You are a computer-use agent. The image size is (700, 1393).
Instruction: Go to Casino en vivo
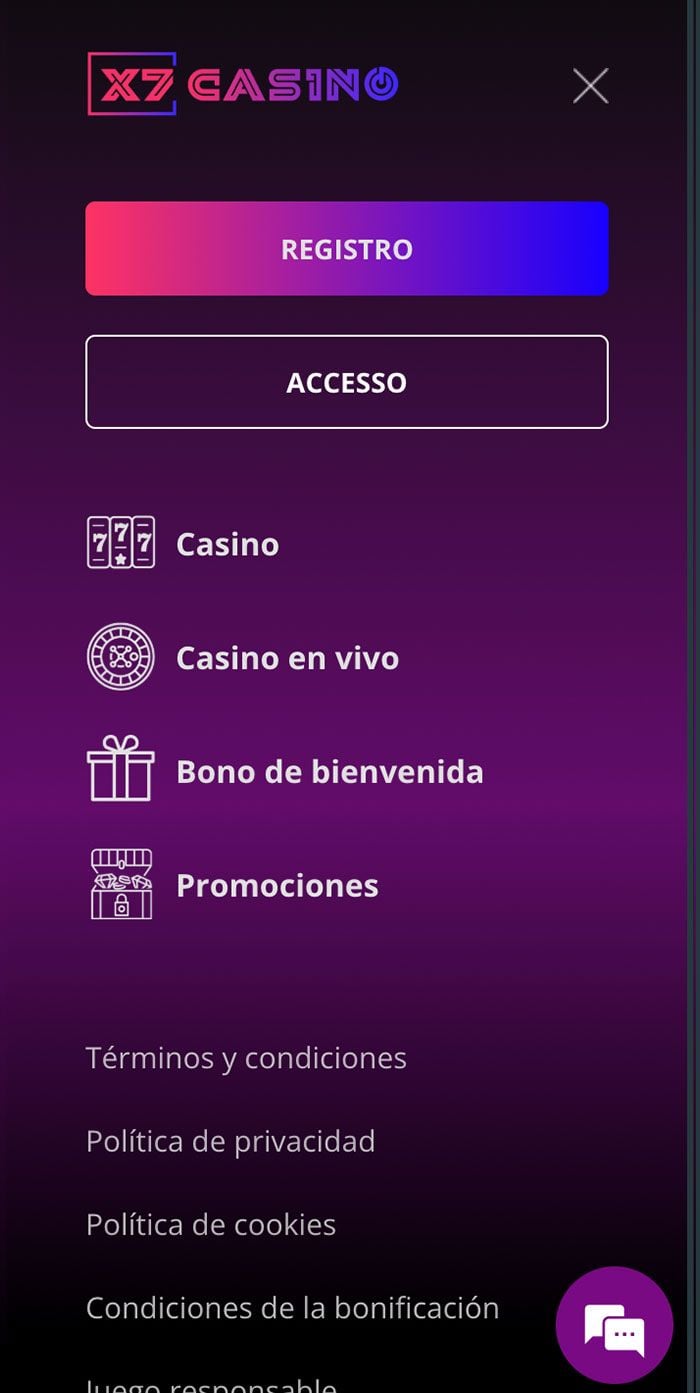[x=287, y=658]
